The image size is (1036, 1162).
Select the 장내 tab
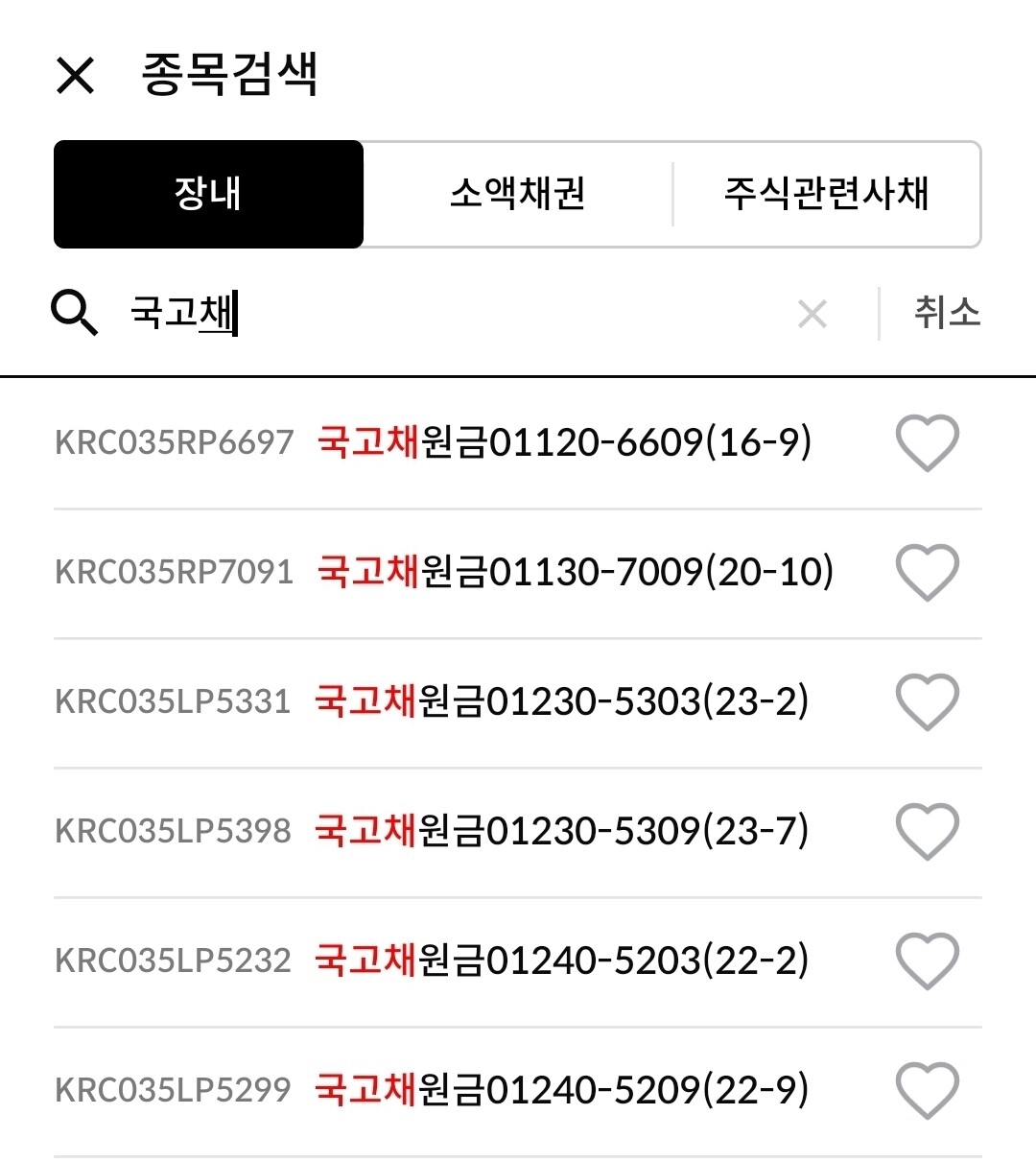coord(208,194)
